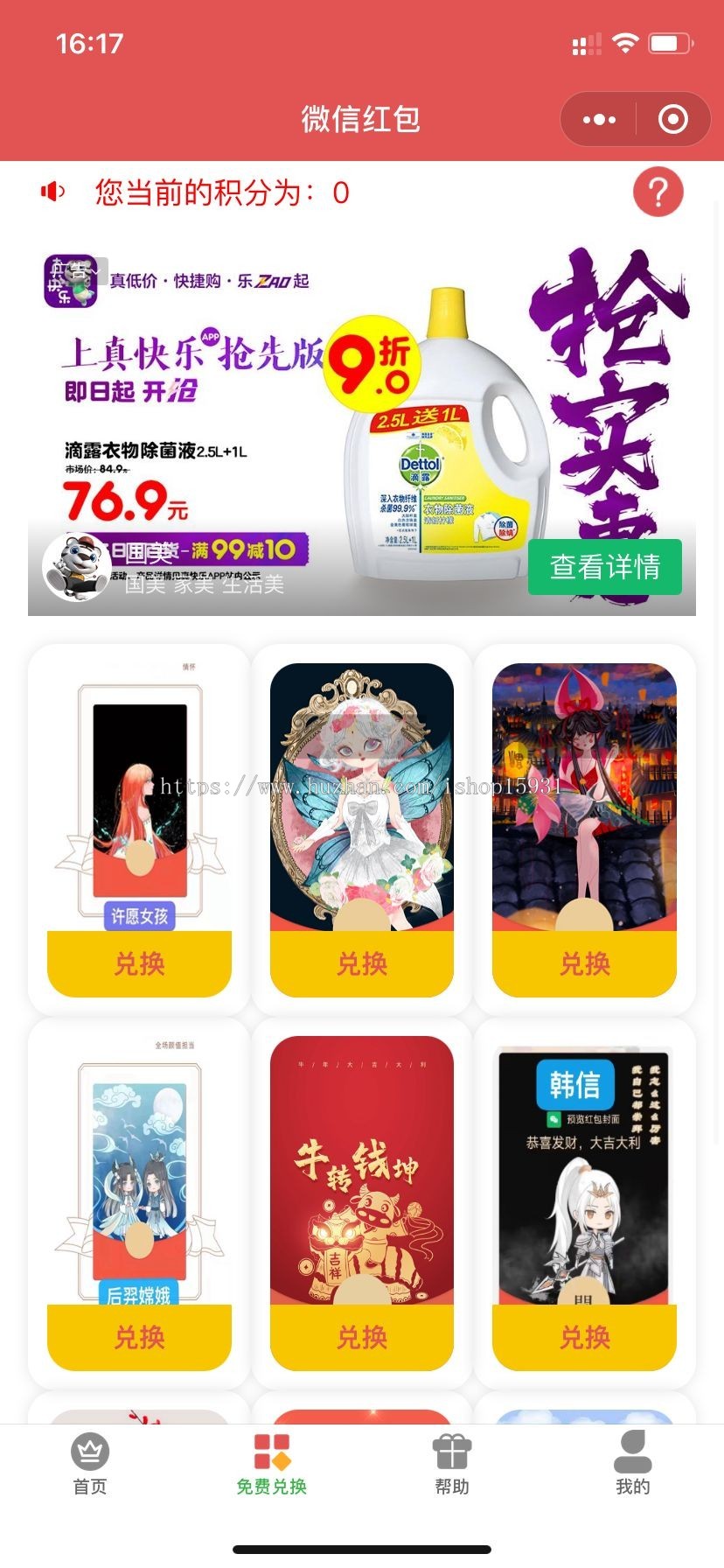Tap 查看详情 on the ad banner
Screen dimensions: 724x1568
604,567
